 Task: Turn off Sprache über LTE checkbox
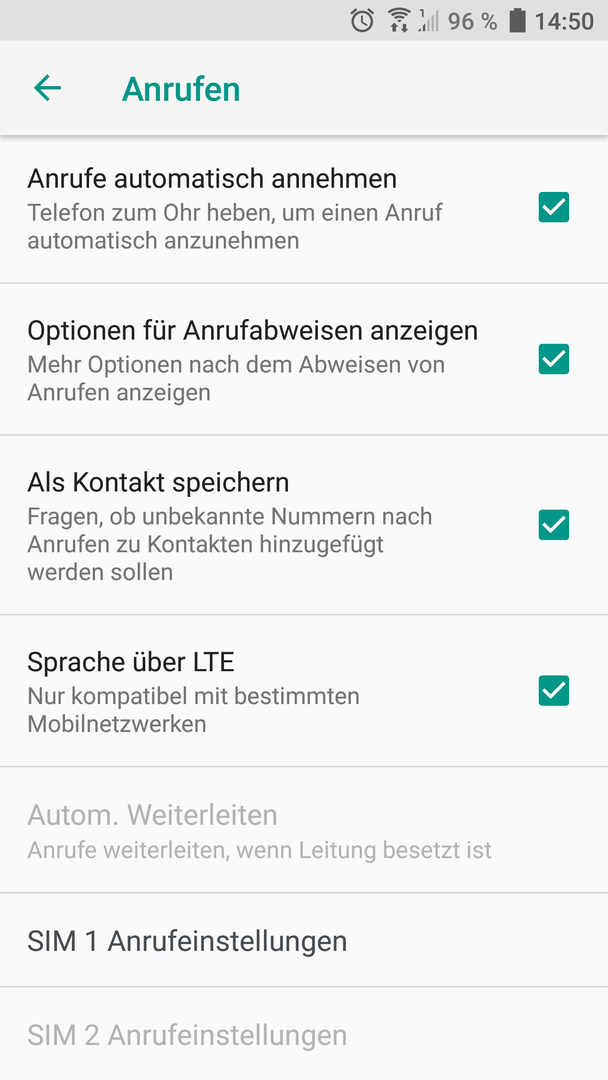[554, 690]
